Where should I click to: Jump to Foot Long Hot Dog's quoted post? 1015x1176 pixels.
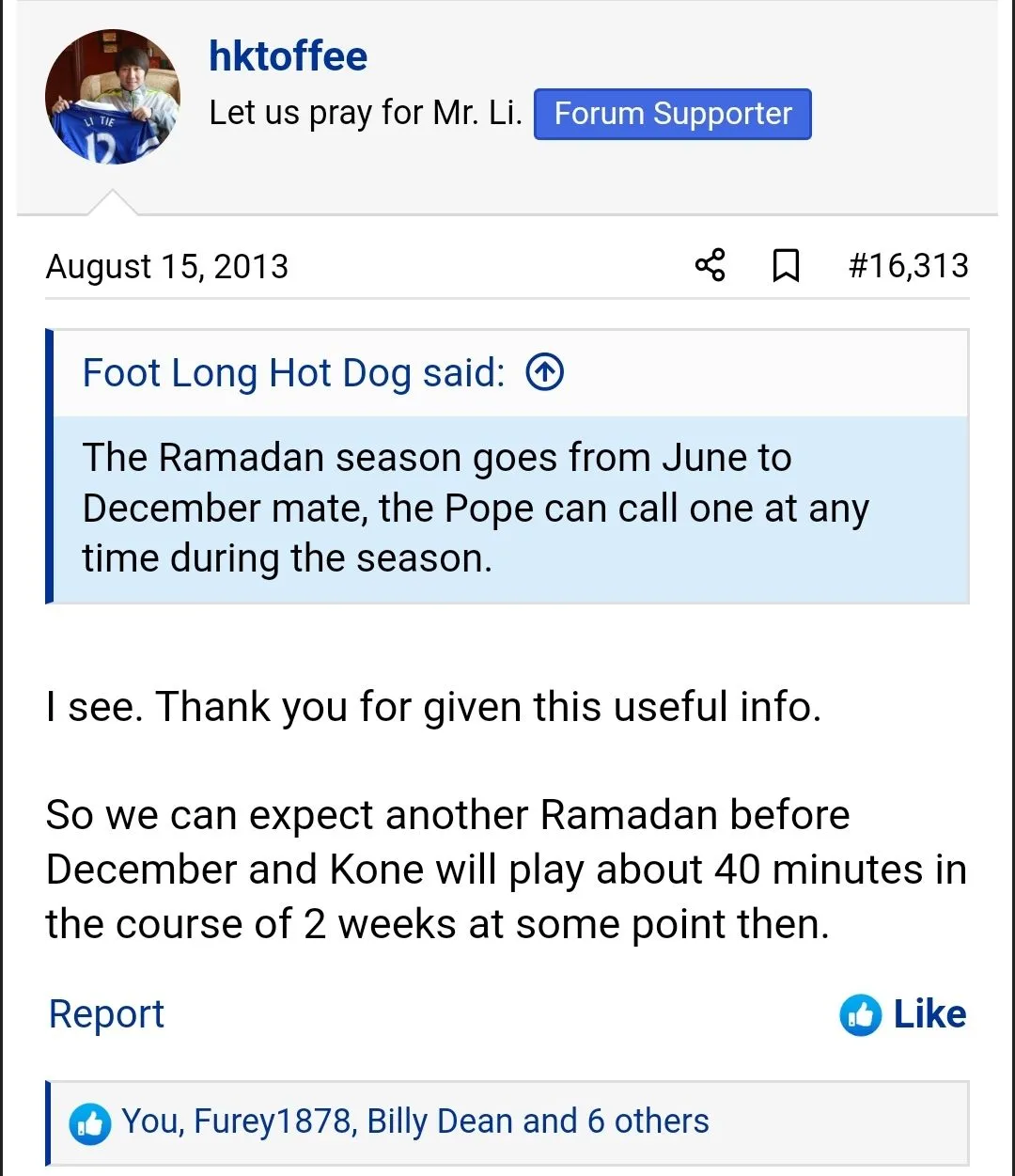[x=544, y=373]
